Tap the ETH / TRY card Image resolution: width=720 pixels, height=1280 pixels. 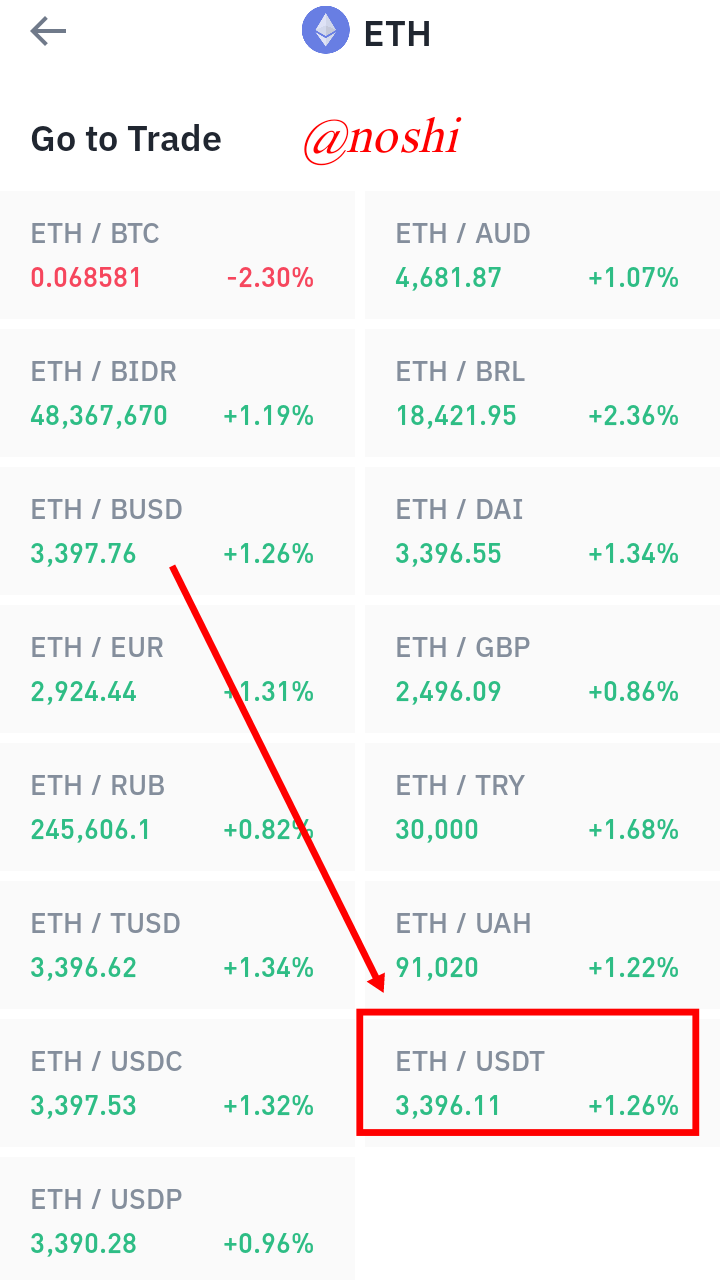pyautogui.click(x=542, y=808)
